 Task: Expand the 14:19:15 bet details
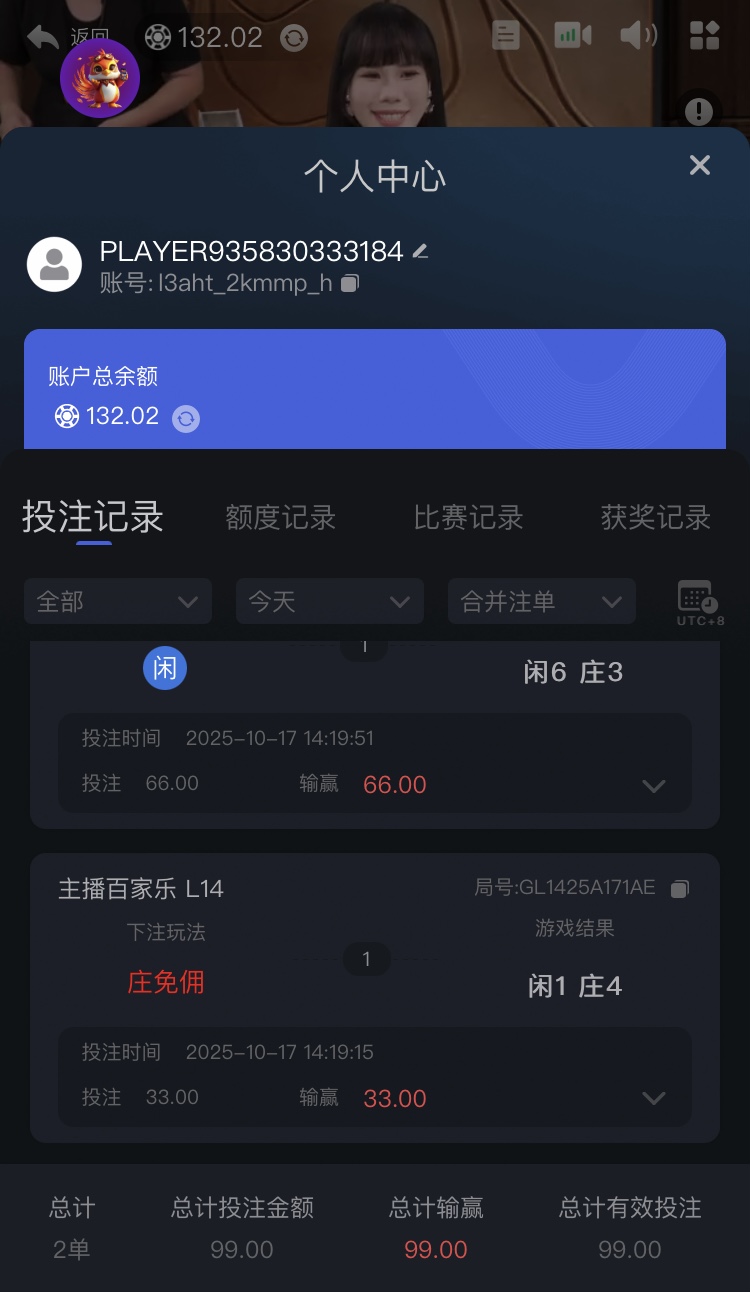pos(654,1098)
